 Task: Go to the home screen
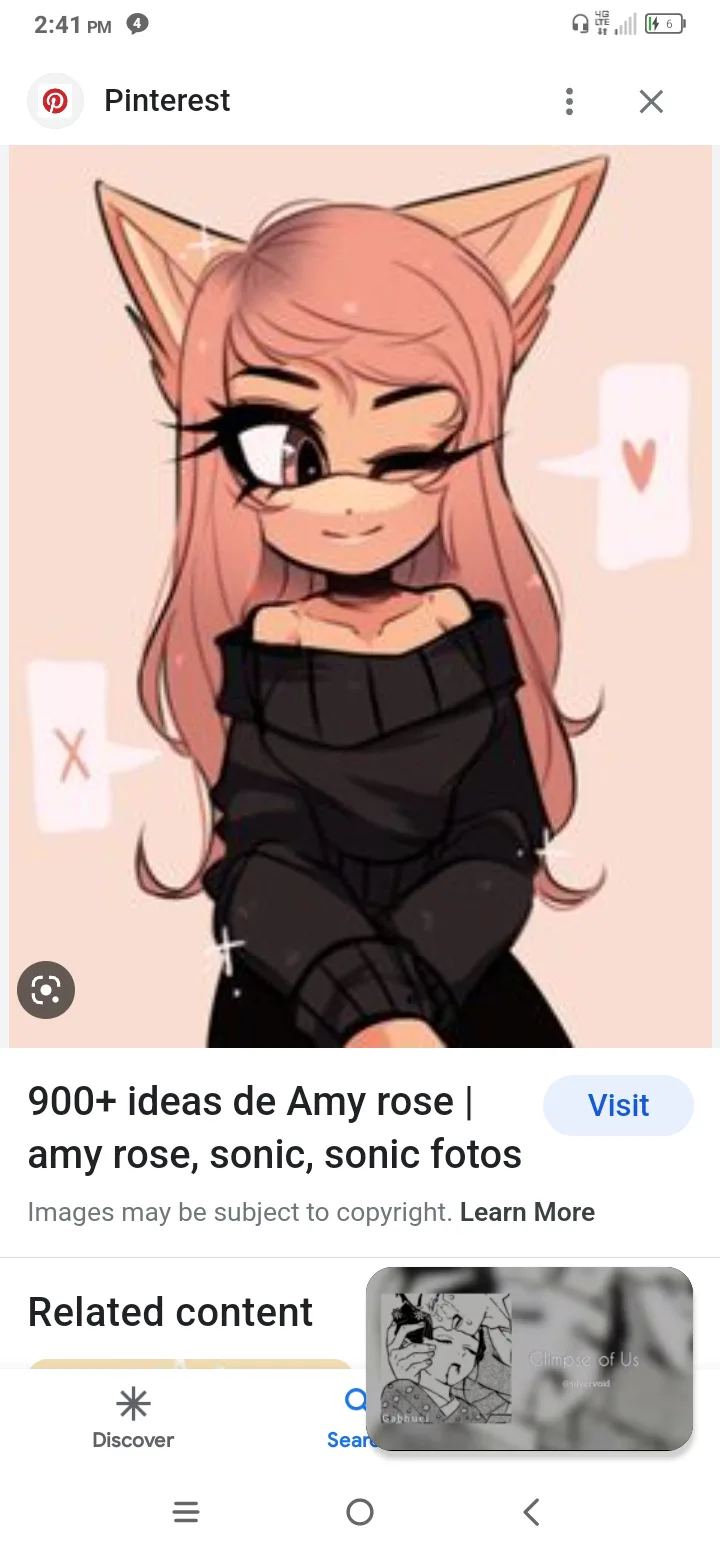(360, 1512)
